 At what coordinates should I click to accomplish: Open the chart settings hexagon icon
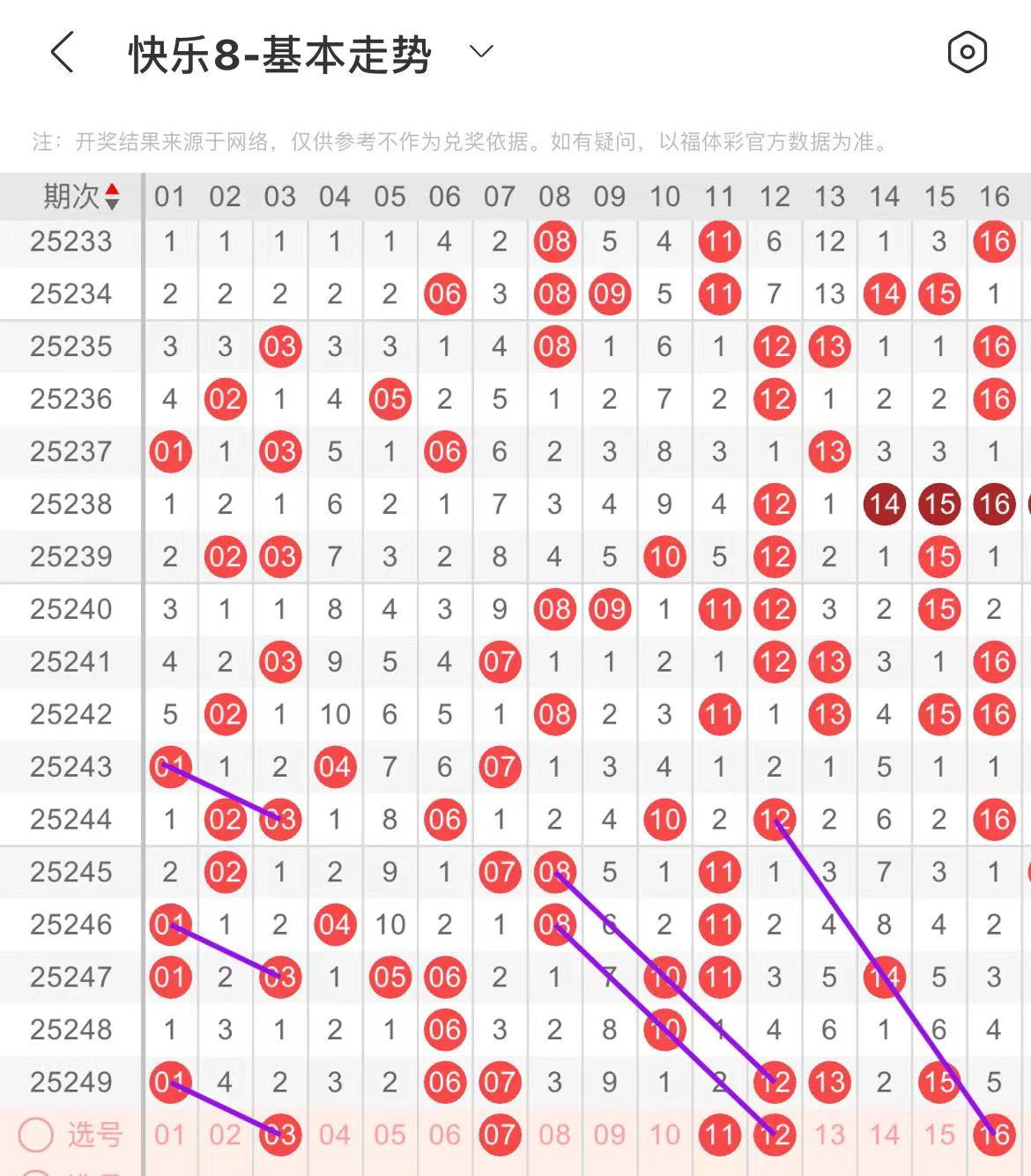point(967,53)
